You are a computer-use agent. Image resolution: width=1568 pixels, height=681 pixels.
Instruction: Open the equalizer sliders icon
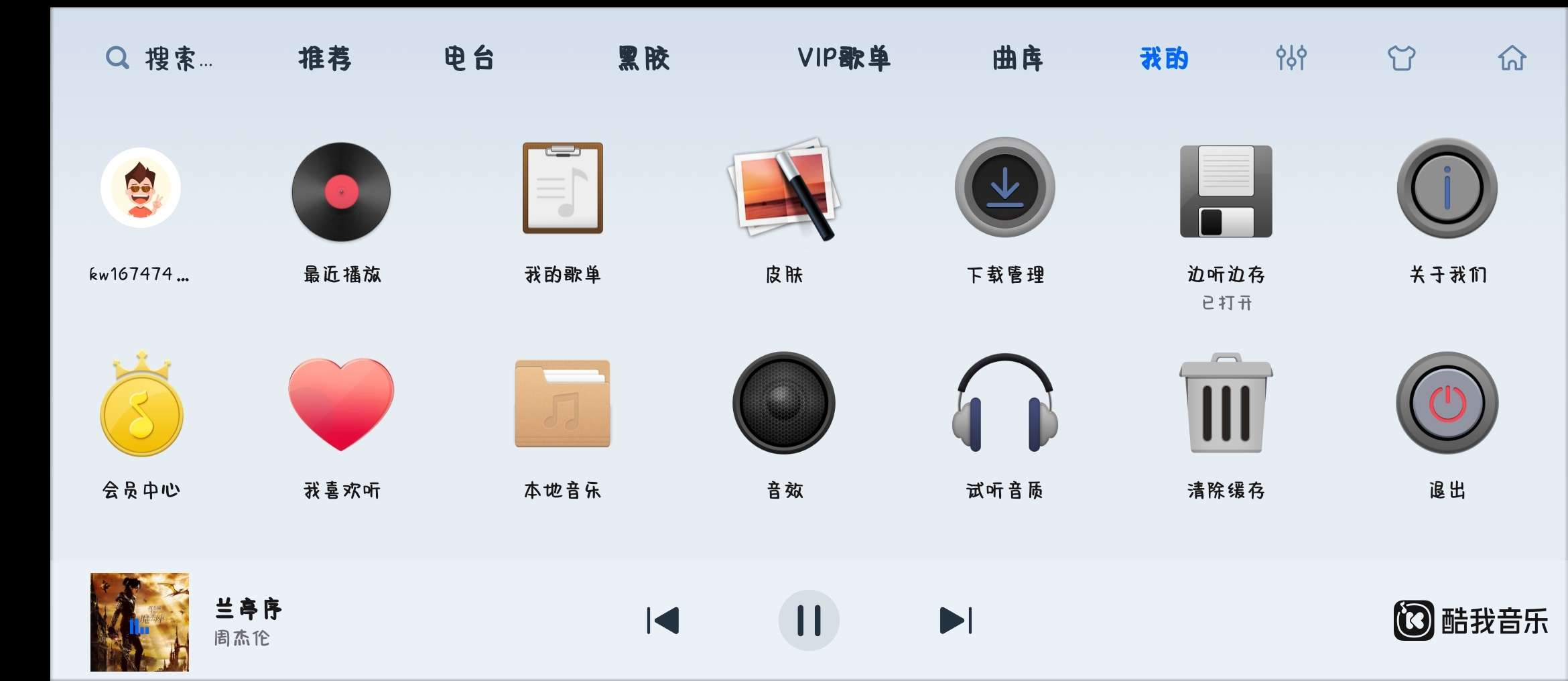[x=1291, y=58]
